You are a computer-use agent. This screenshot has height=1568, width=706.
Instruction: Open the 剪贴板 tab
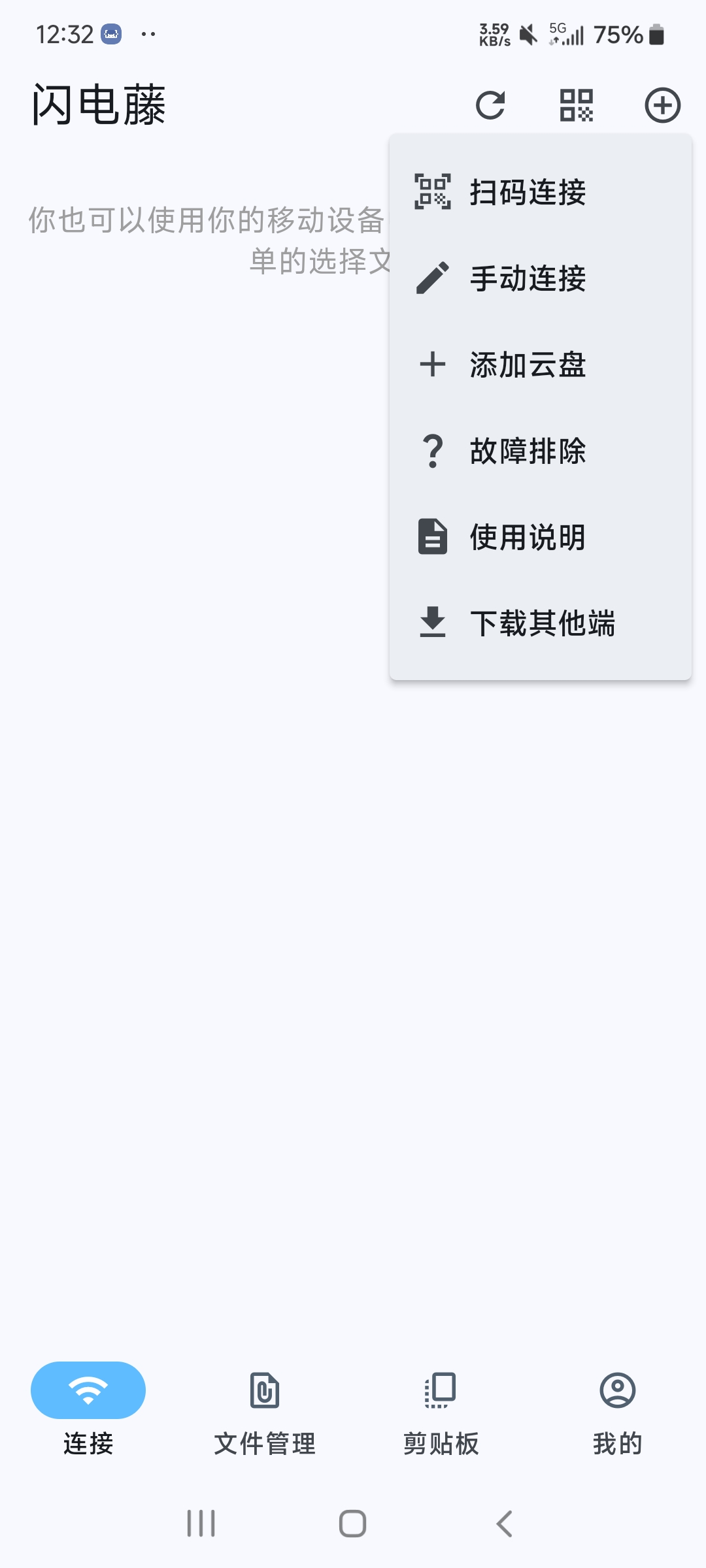click(x=441, y=1405)
